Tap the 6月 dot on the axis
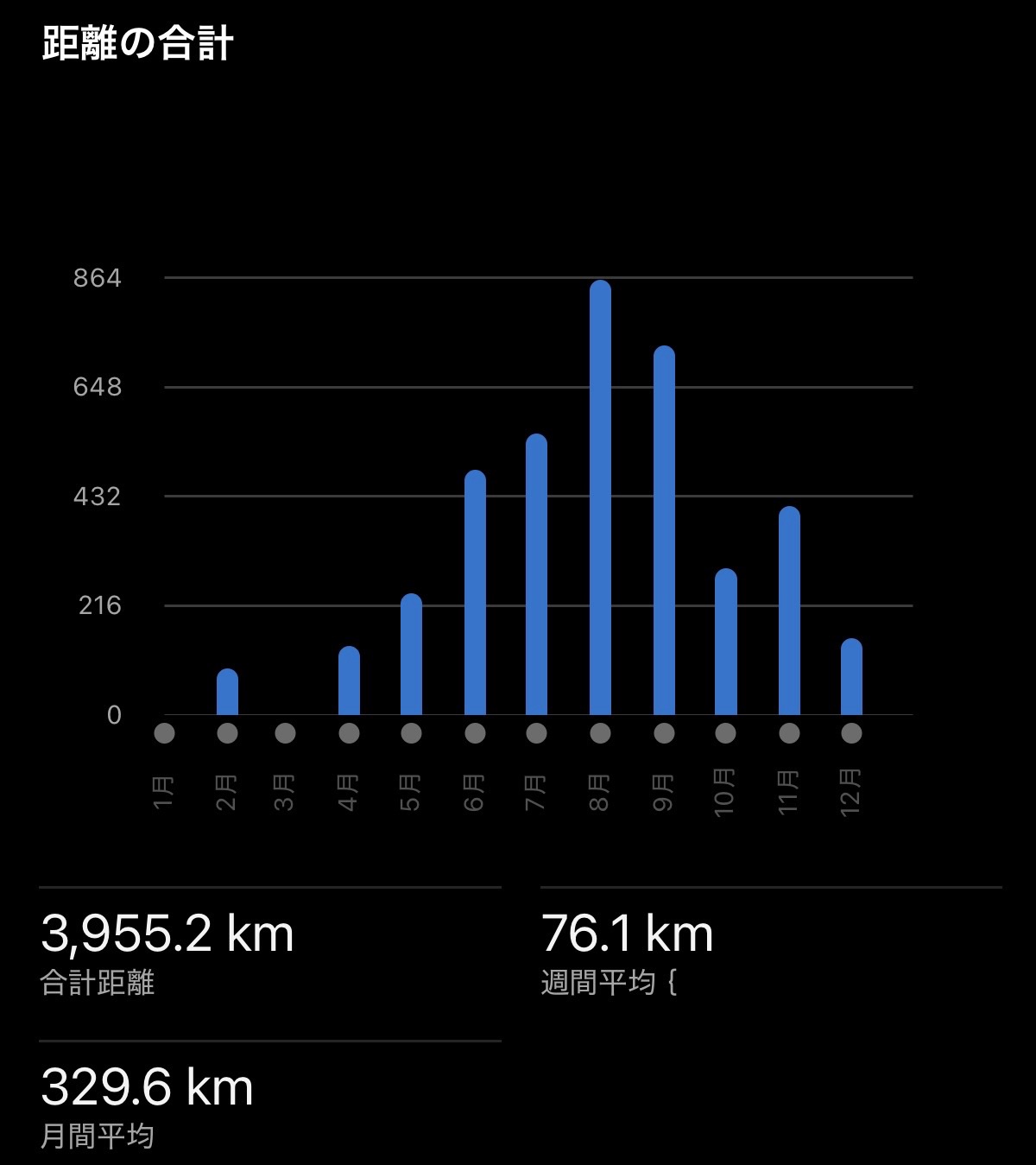 click(475, 733)
